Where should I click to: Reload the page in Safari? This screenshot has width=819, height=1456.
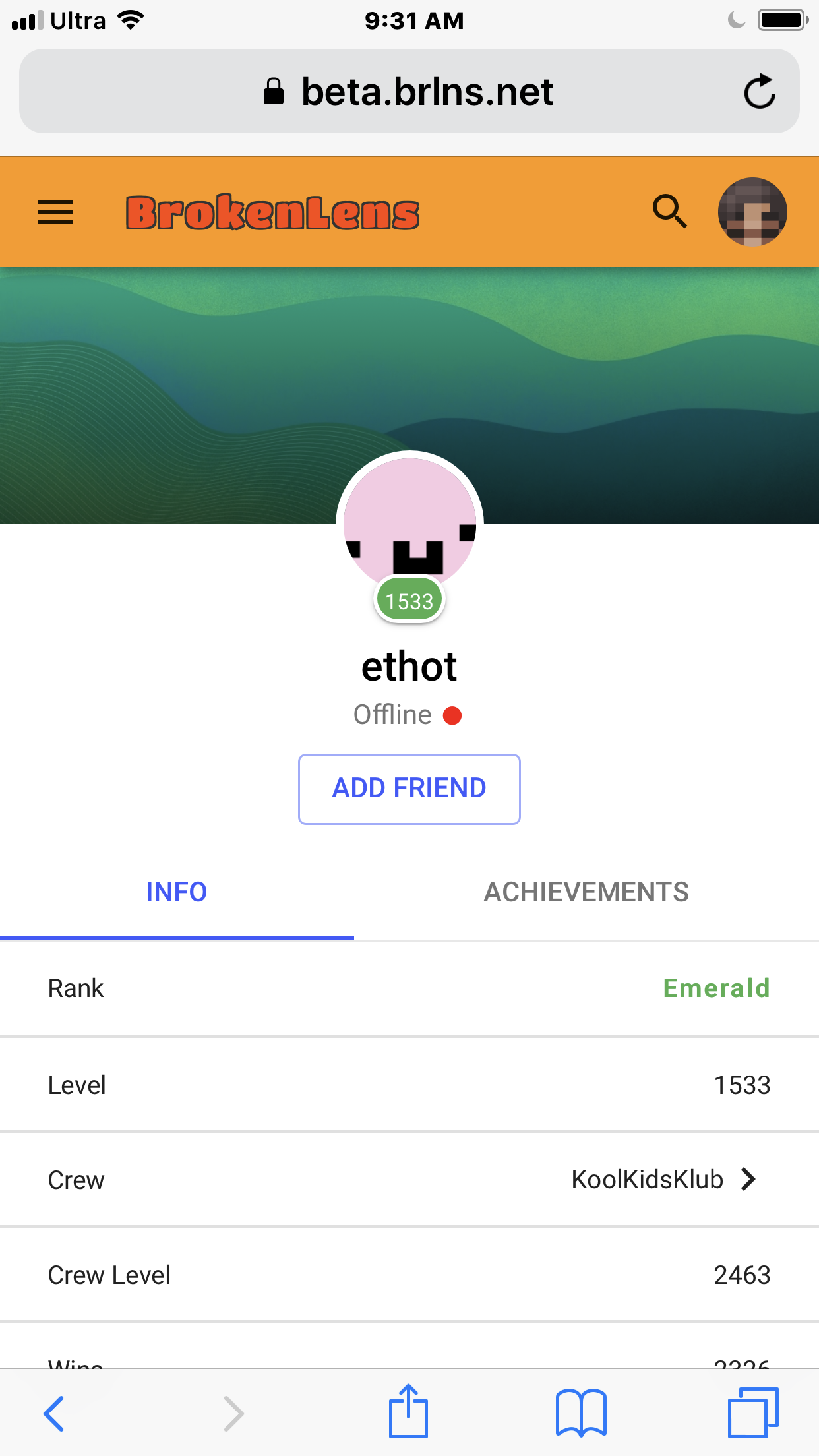760,91
